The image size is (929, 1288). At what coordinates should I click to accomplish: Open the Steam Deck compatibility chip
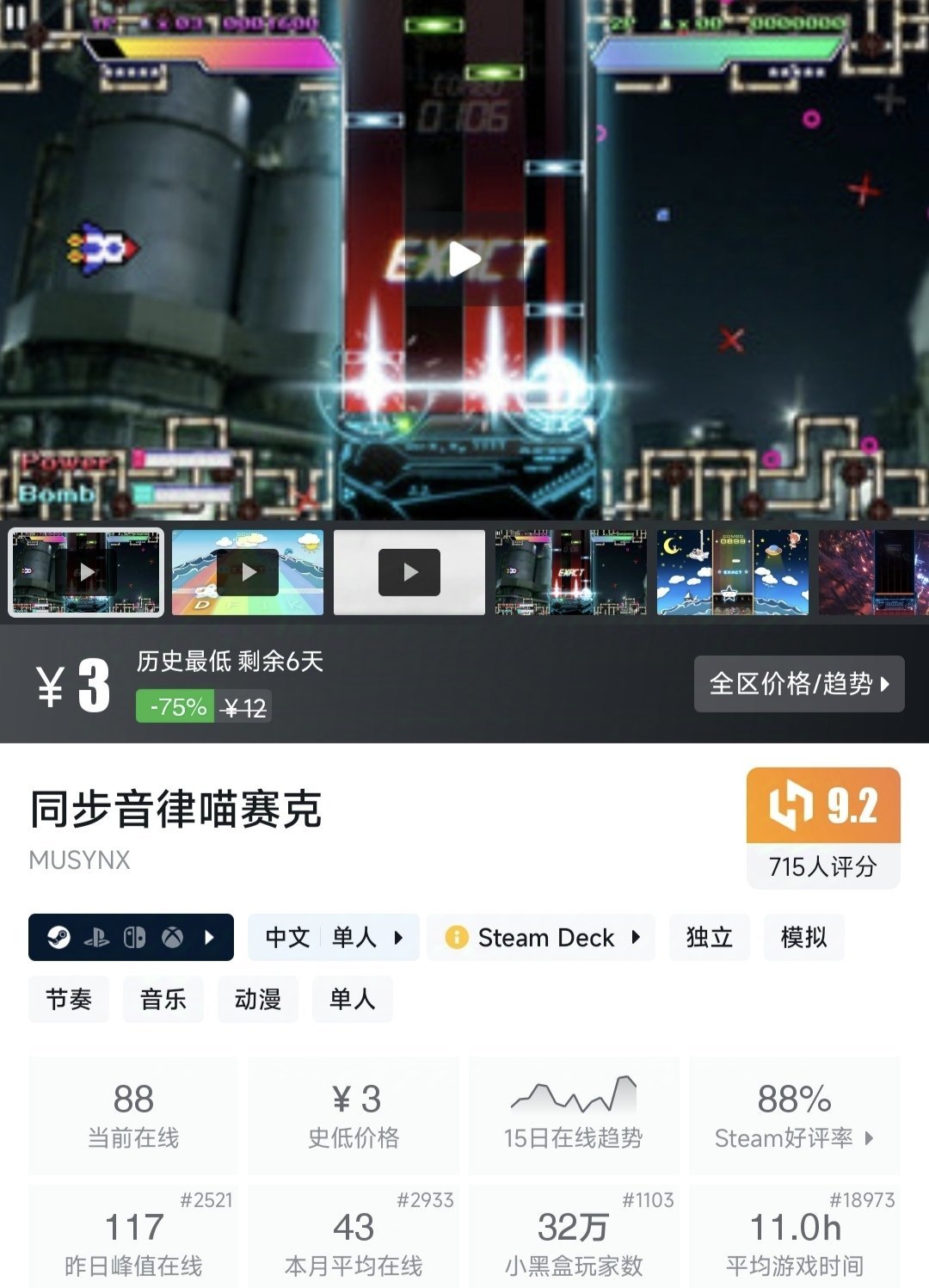(541, 937)
